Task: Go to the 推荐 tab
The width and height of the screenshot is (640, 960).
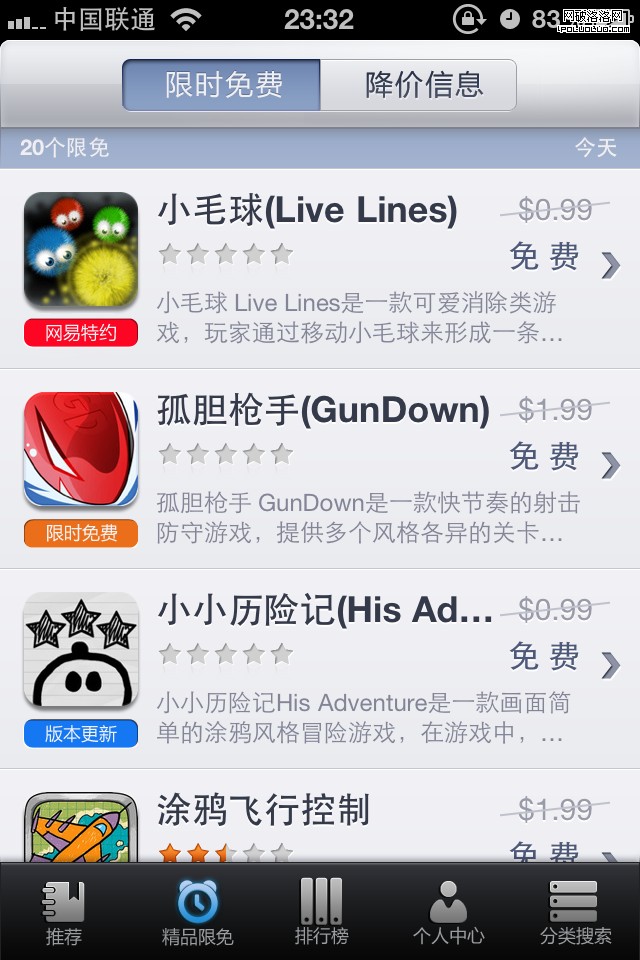Action: (64, 912)
